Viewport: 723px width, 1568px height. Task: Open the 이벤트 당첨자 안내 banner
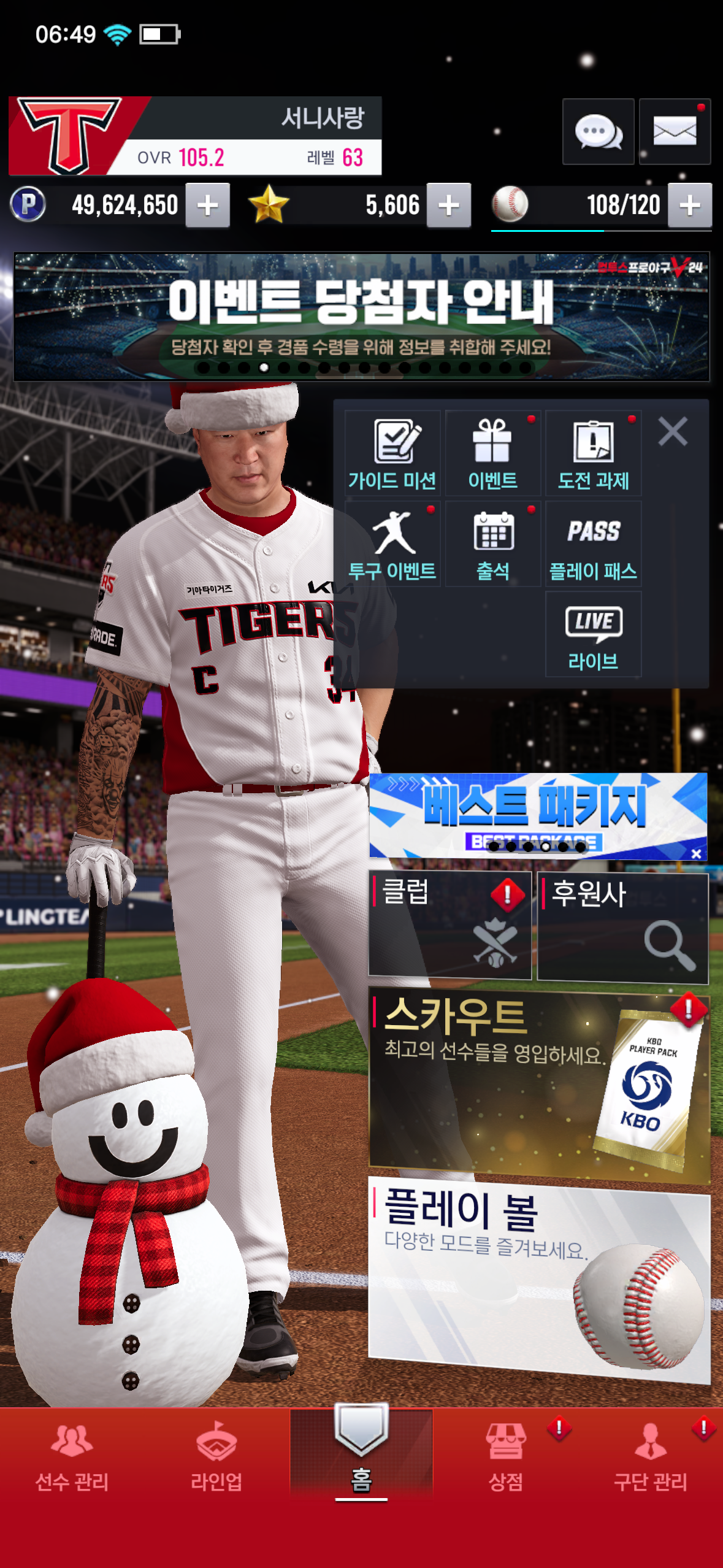coord(361,317)
